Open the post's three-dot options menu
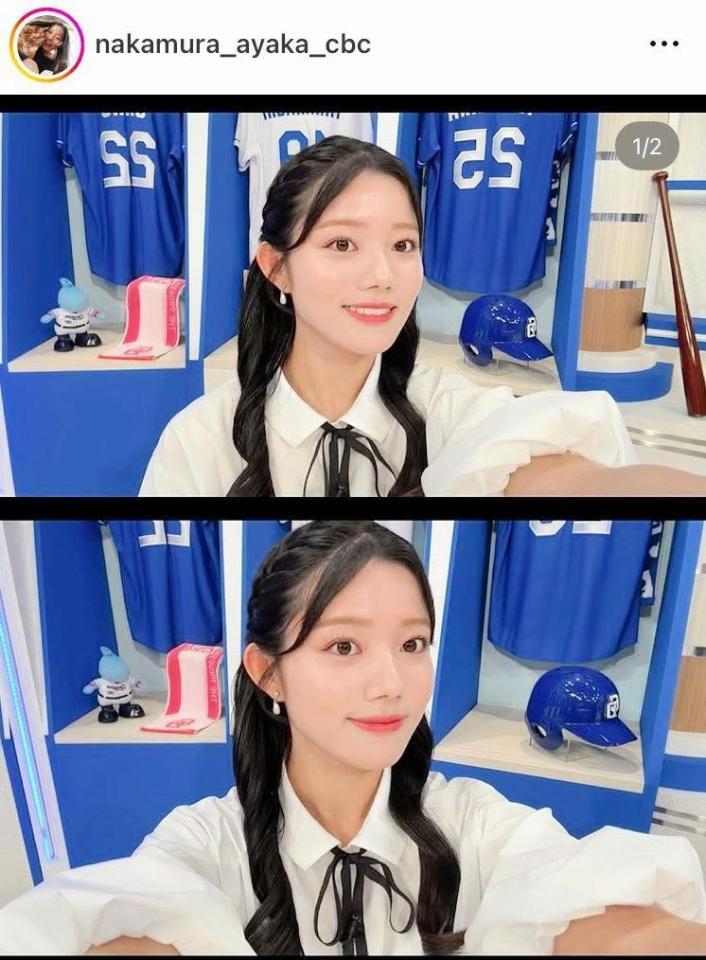 pos(663,45)
